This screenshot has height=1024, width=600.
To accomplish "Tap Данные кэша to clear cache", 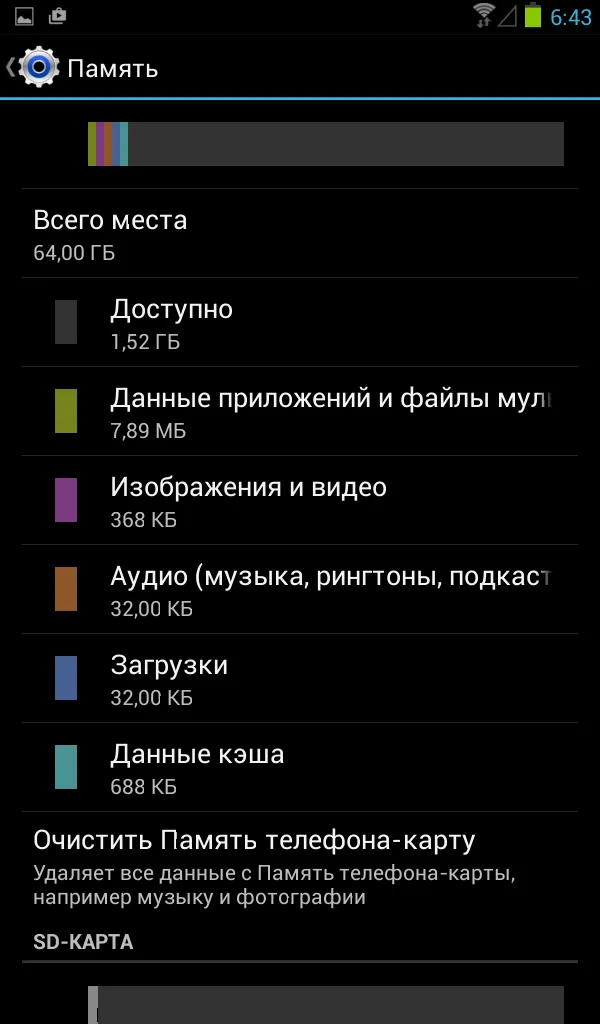I will click(x=300, y=767).
